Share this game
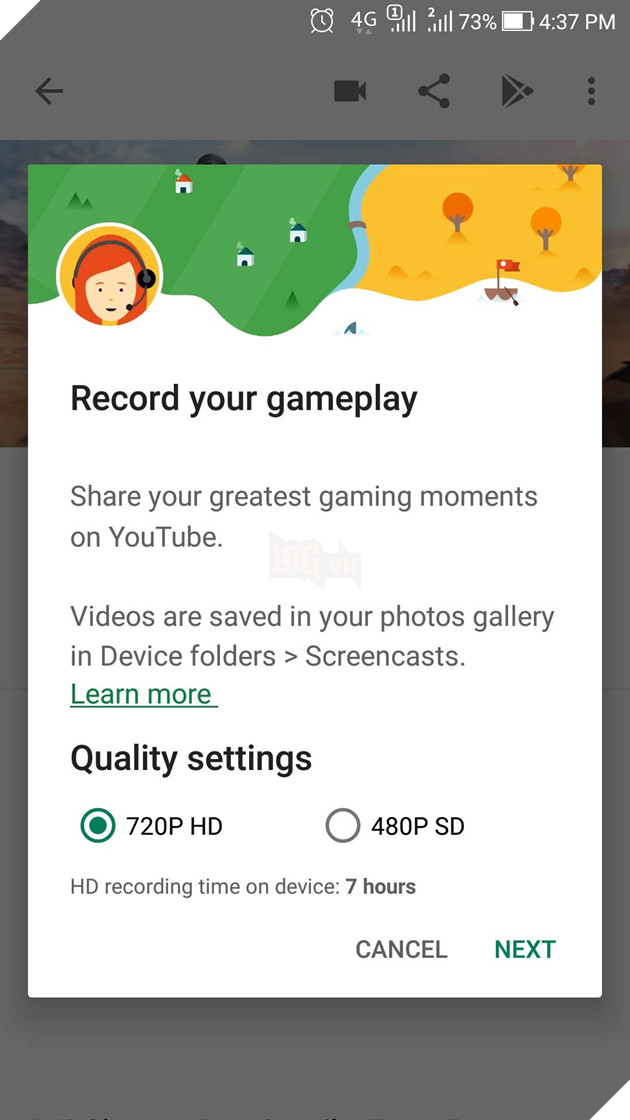 (434, 92)
